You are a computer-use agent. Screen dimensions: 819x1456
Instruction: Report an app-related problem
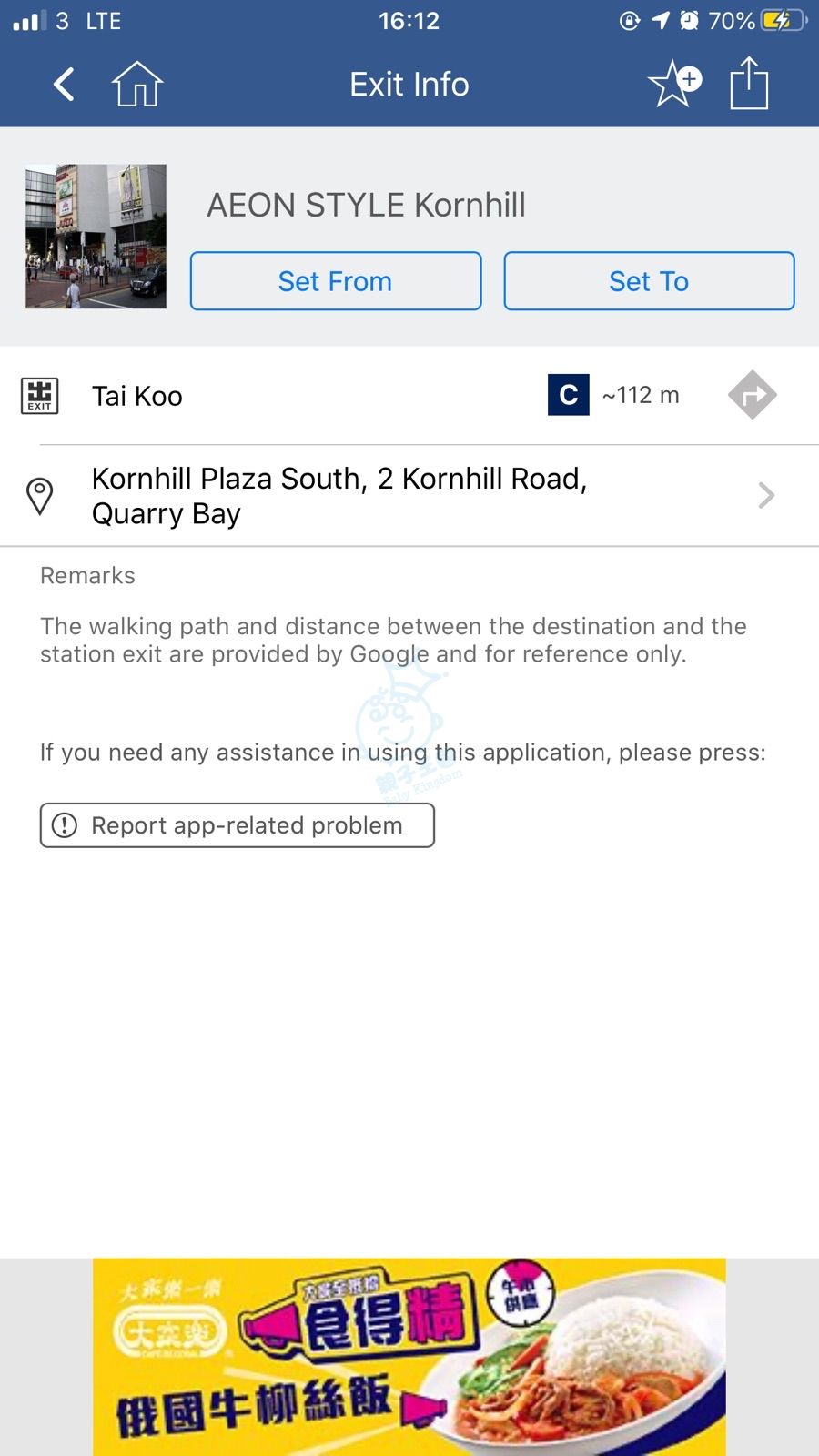[x=237, y=825]
